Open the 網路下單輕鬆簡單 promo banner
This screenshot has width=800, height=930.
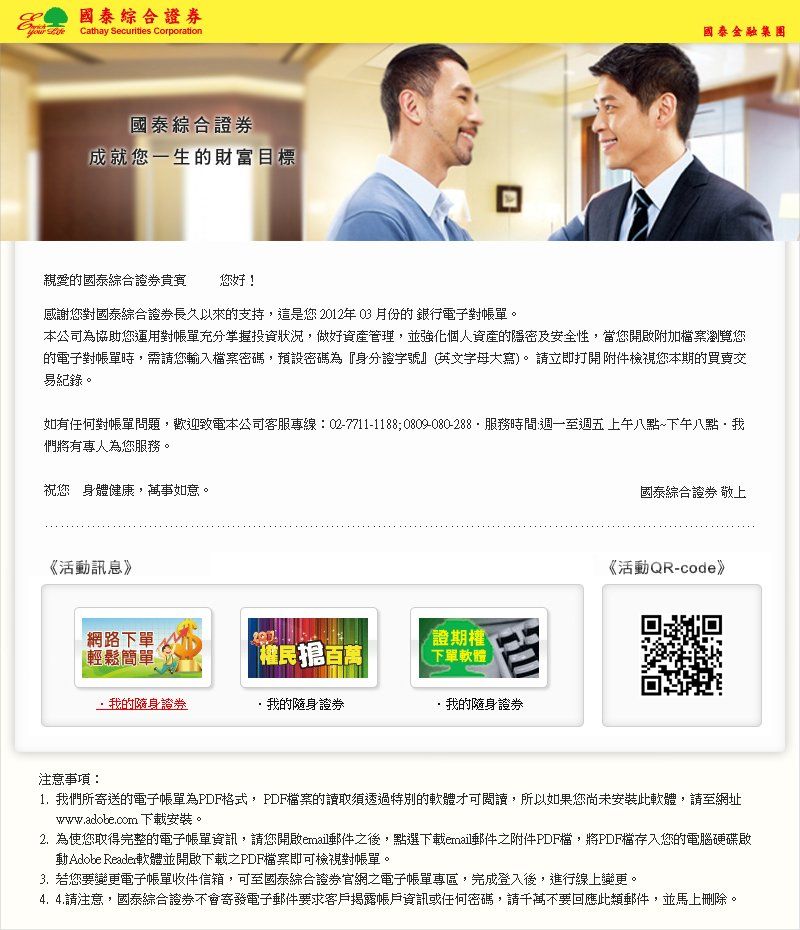tap(142, 647)
